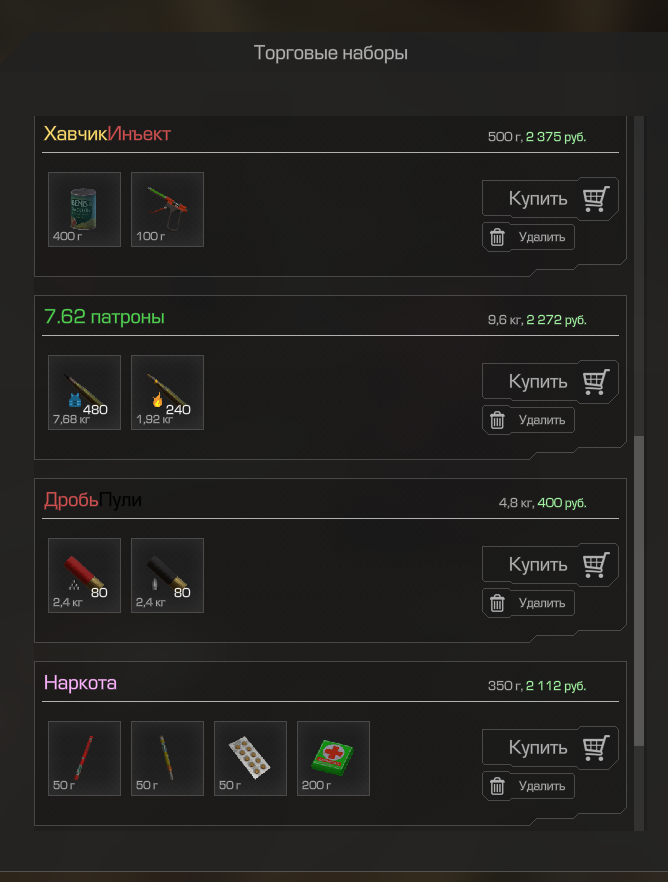Delete the ДробьПули set
This screenshot has height=882, width=668.
(x=529, y=603)
